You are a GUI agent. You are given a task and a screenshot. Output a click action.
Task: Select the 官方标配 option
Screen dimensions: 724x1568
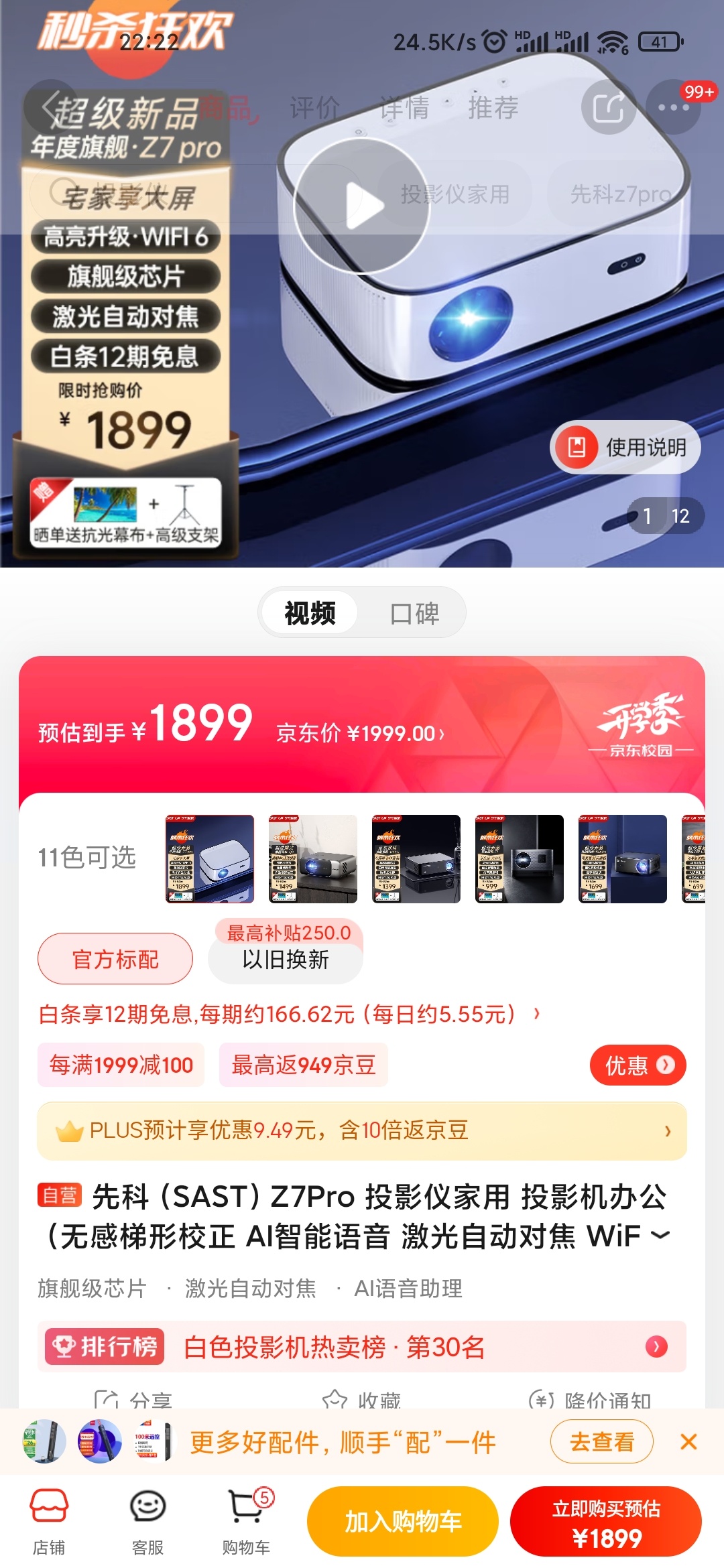[x=115, y=960]
